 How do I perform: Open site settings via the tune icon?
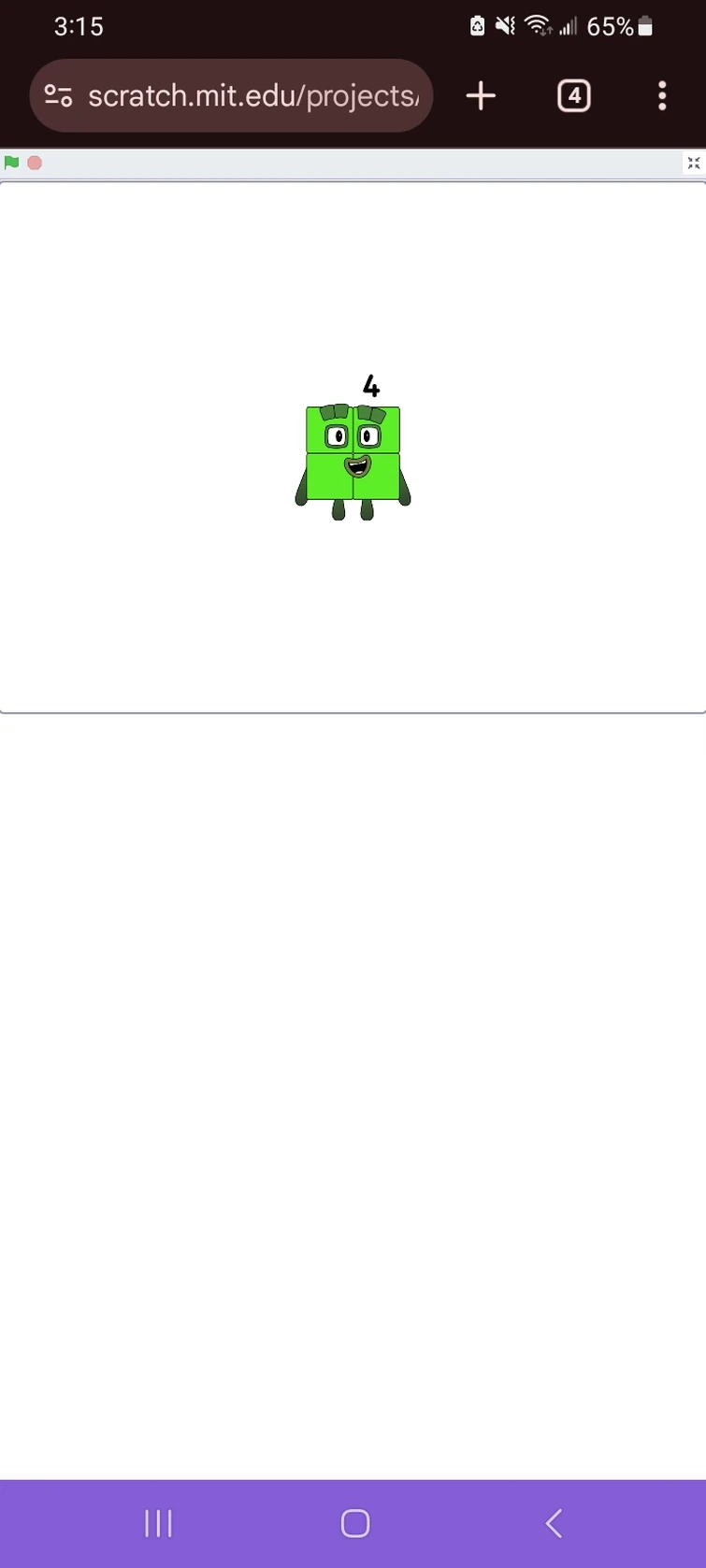[x=57, y=95]
